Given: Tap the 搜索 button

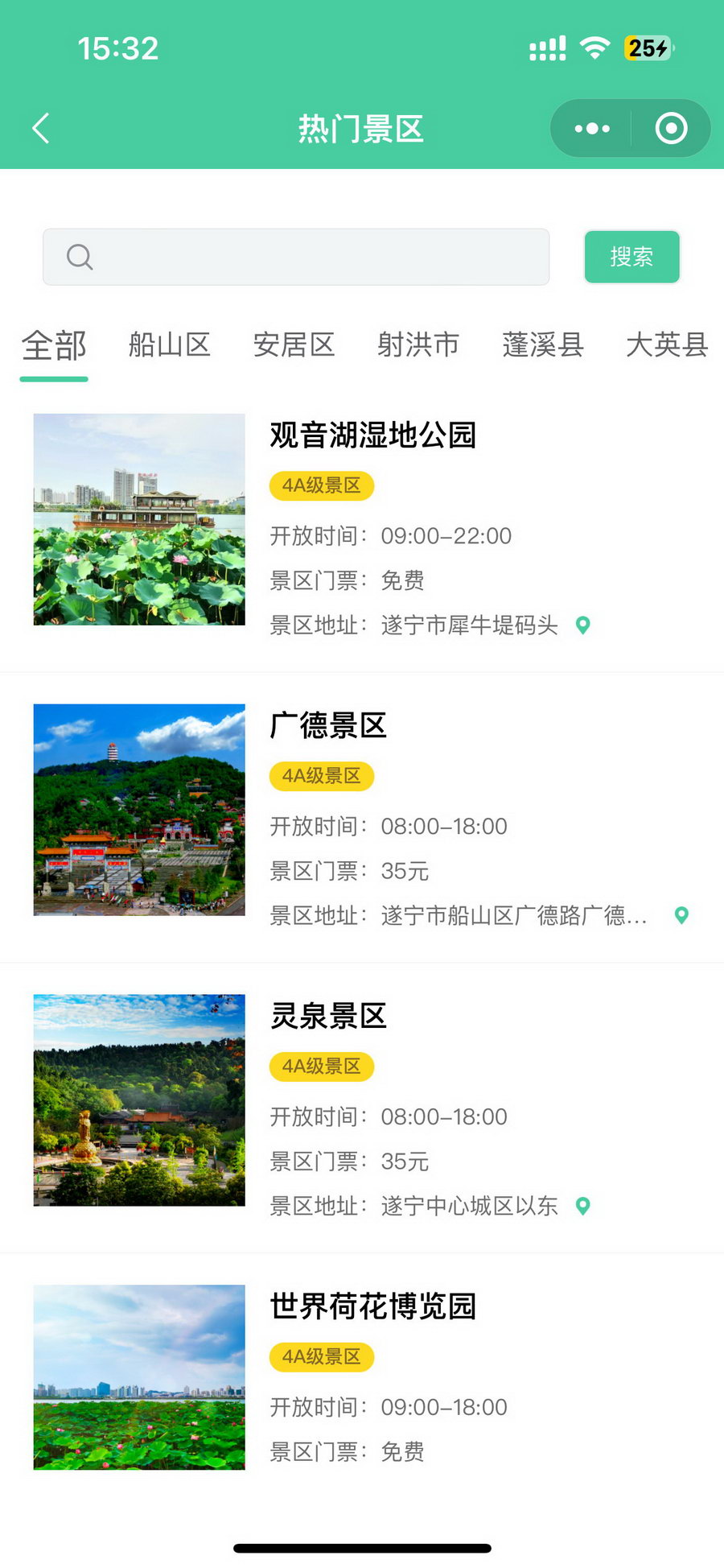Looking at the screenshot, I should [631, 257].
